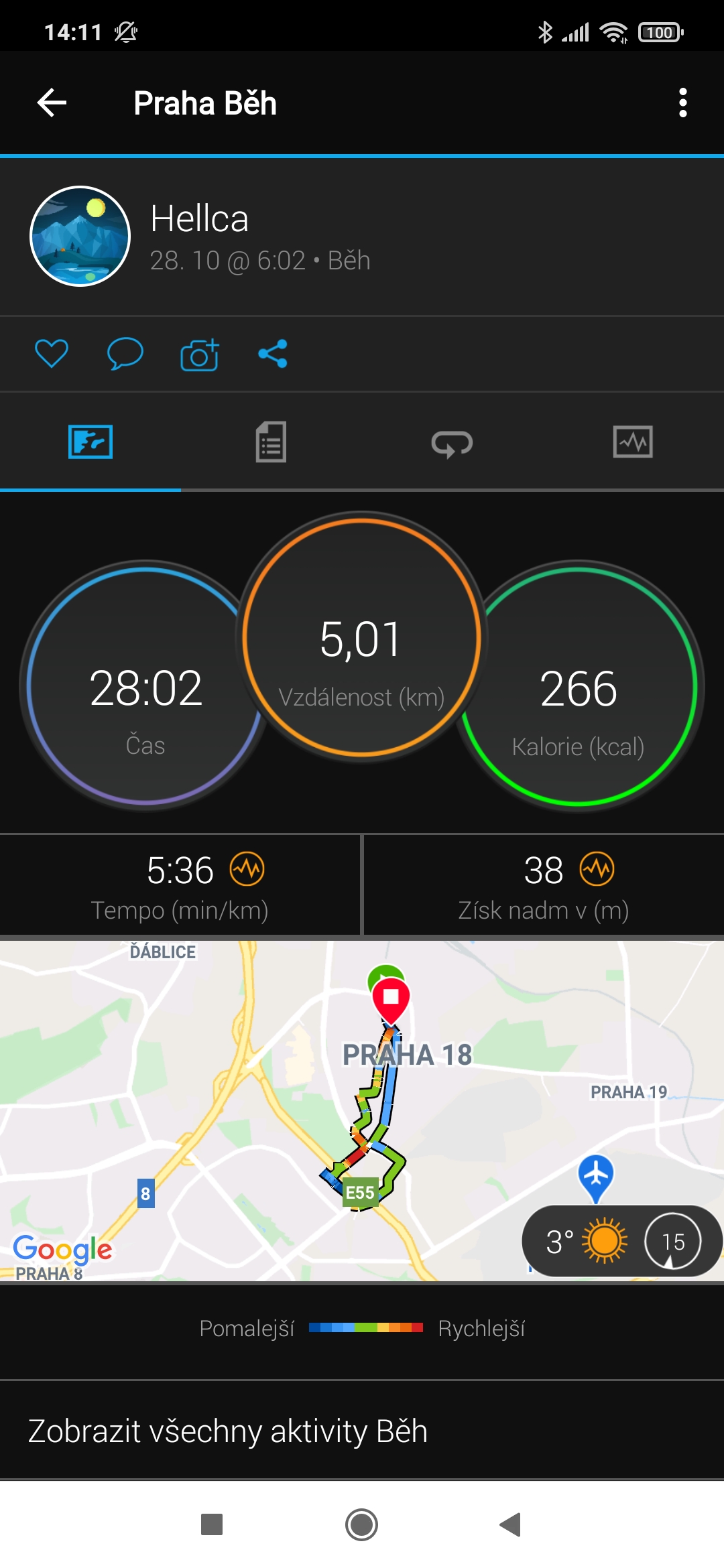Open the Tempo pace chart icon
Screen dimensions: 724x1568
247,870
